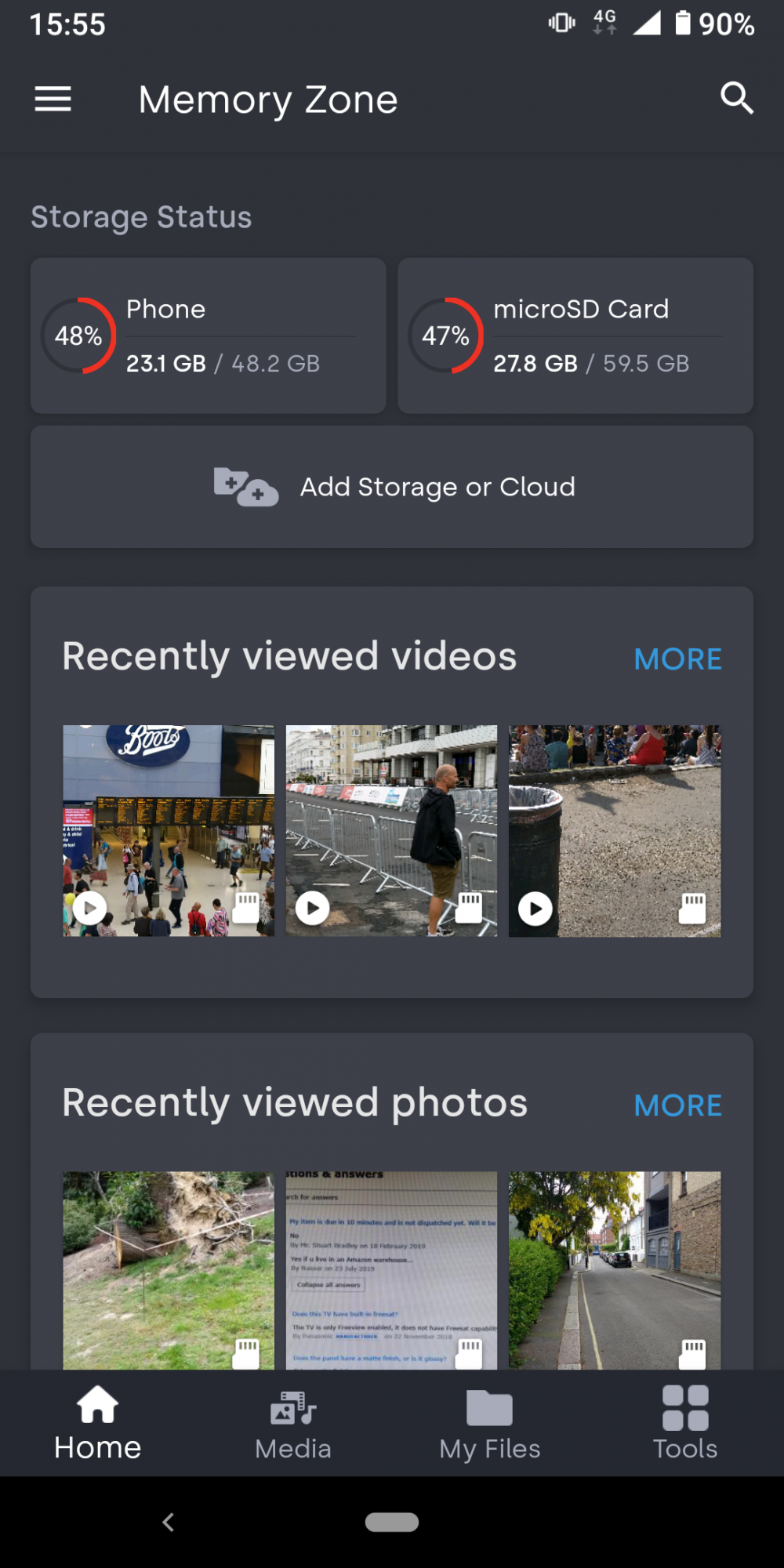The image size is (784, 1568).
Task: Open the Phone storage card
Action: [208, 336]
